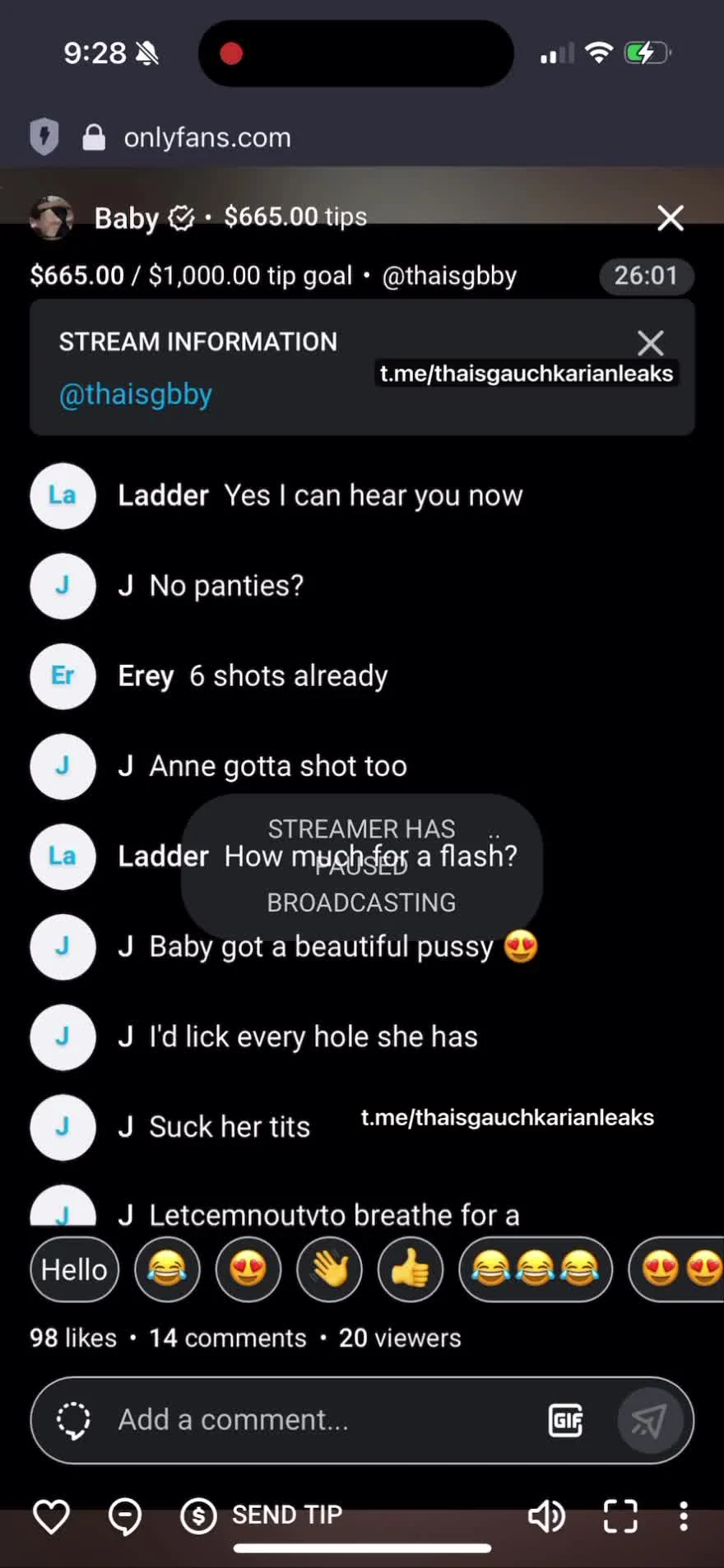724x1568 pixels.
Task: Open Baby's profile avatar
Action: [51, 218]
